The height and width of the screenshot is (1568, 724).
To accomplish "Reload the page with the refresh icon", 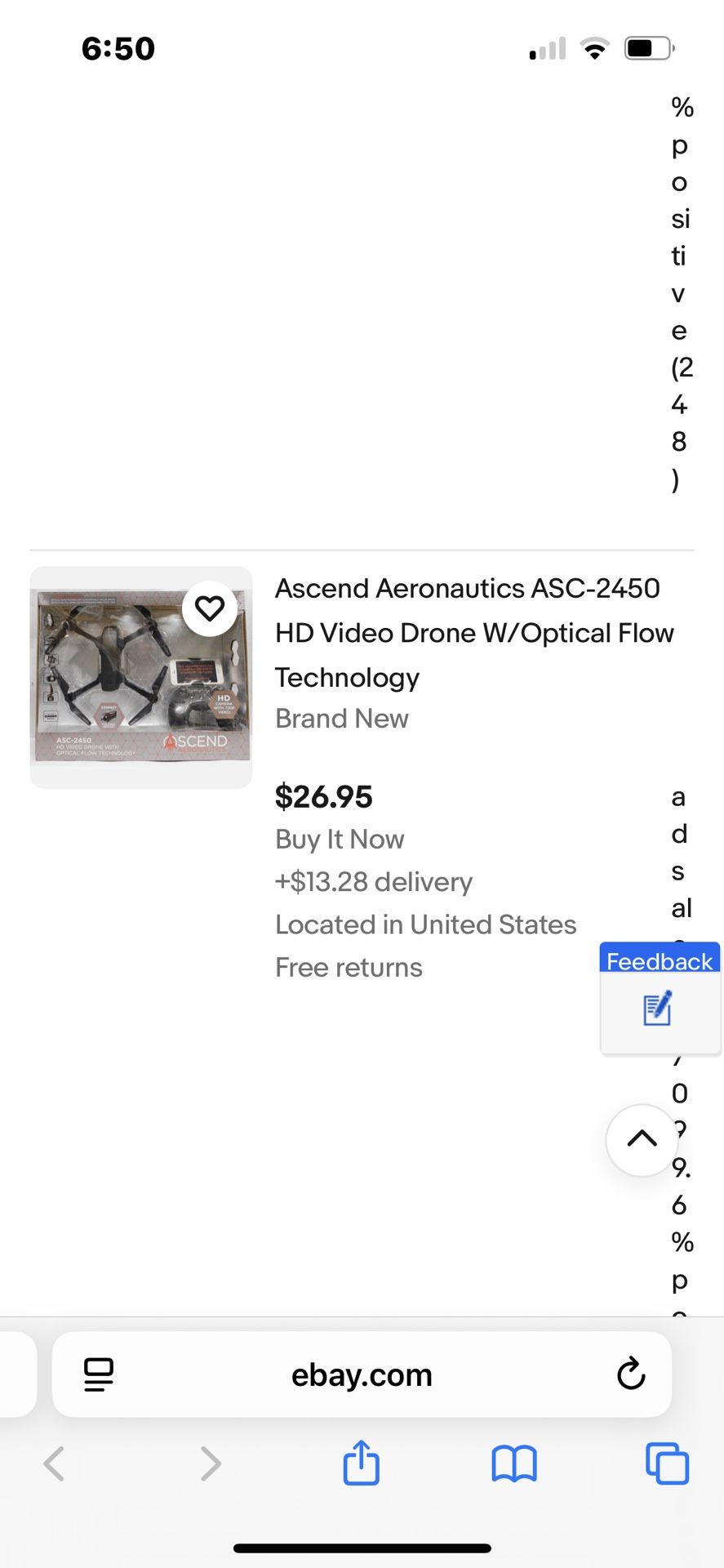I will point(631,1374).
